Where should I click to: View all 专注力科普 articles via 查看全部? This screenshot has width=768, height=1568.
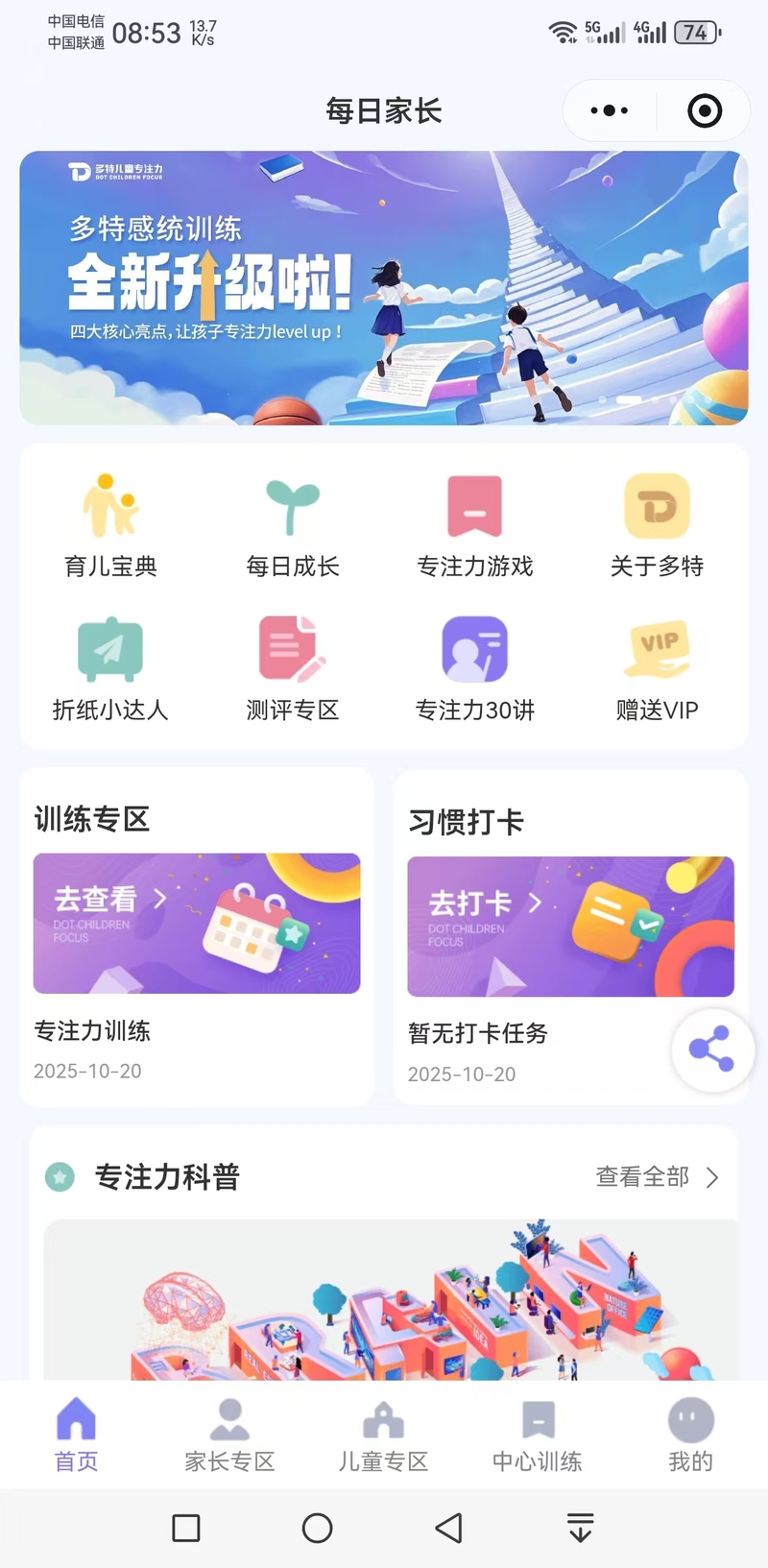(x=657, y=1177)
